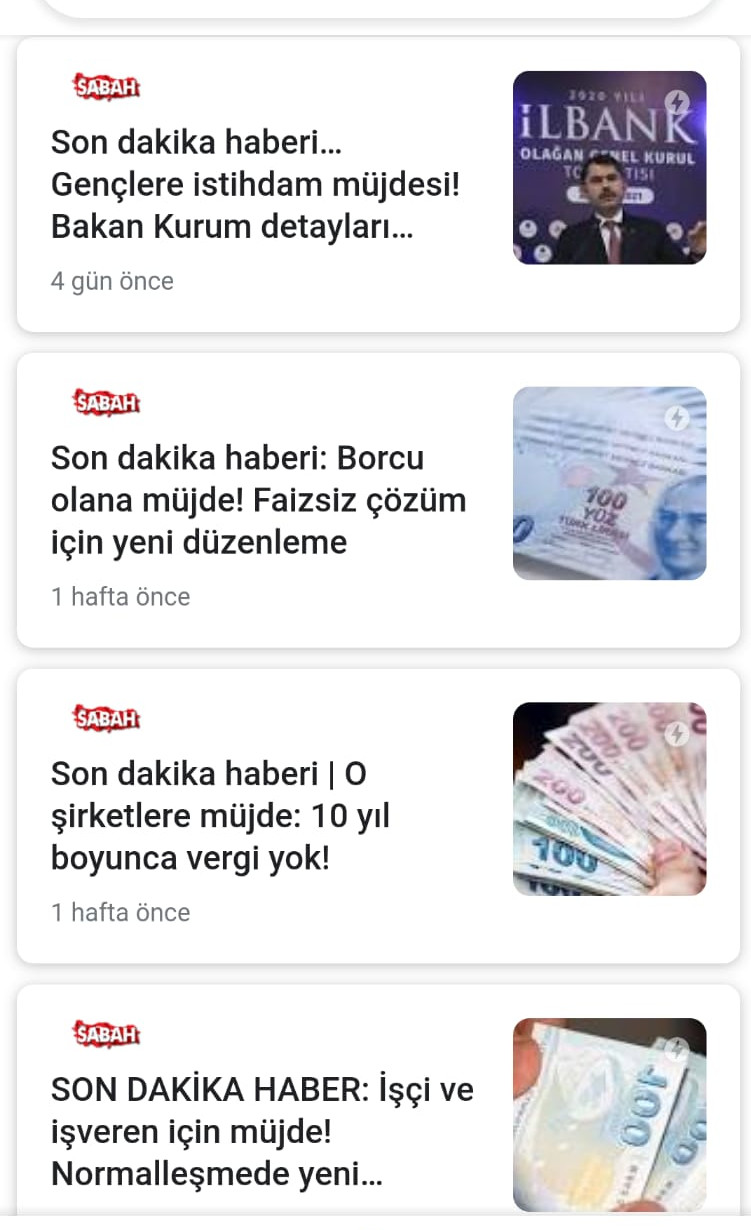Screen dimensions: 751x1230
Task: Read the Borcu olana müjde news story
Action: [258, 500]
